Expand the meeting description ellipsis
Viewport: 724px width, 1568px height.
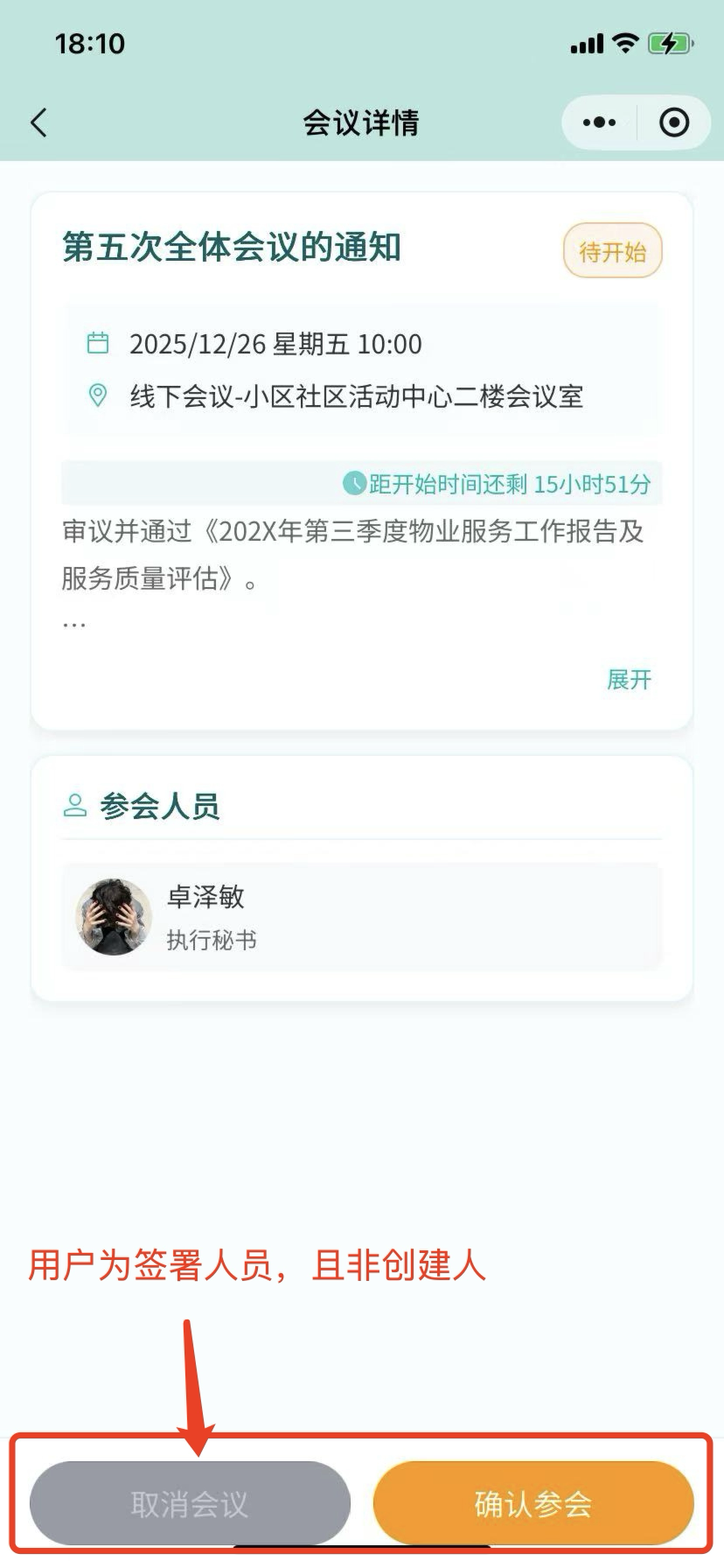point(76,621)
